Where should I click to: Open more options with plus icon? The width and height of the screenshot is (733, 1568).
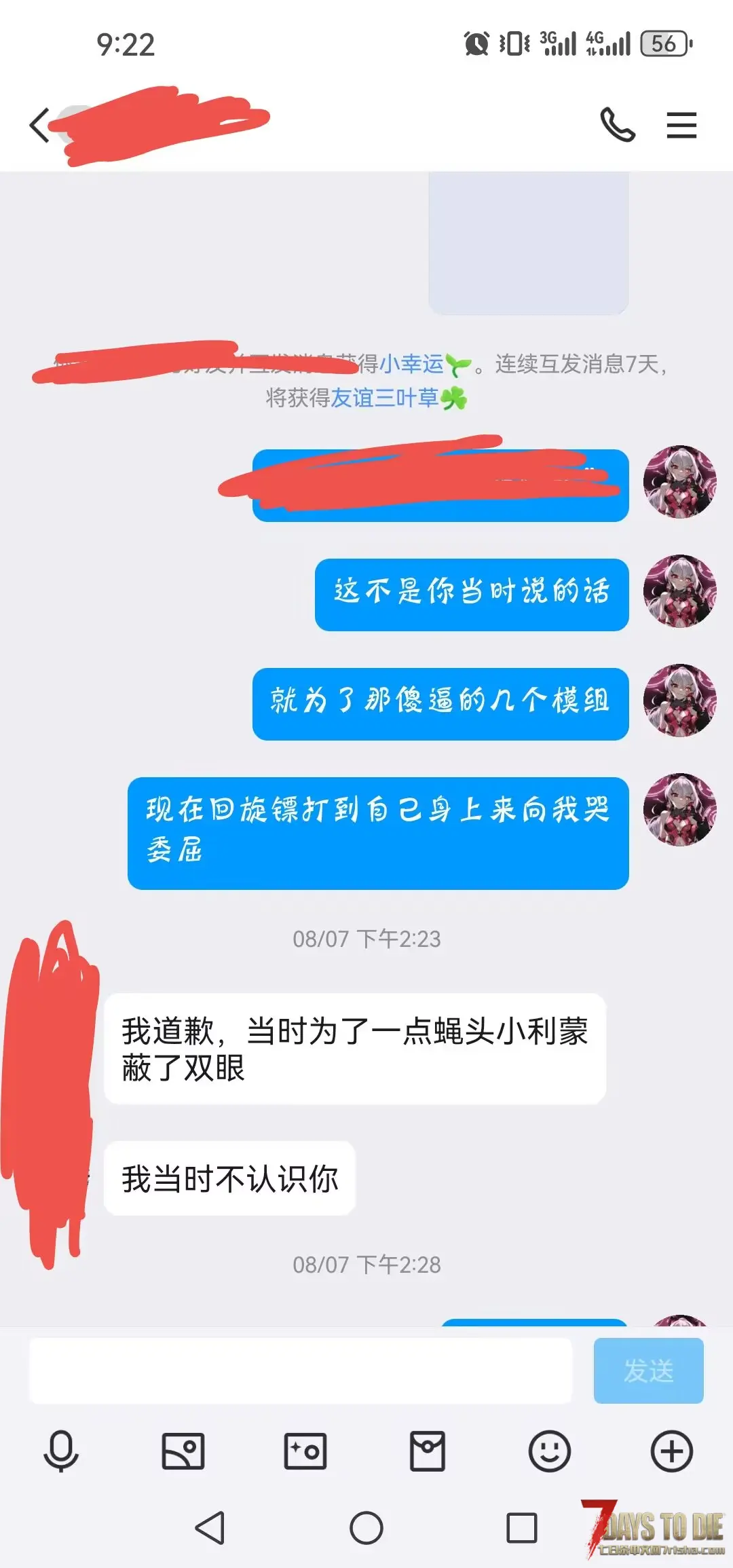672,1451
